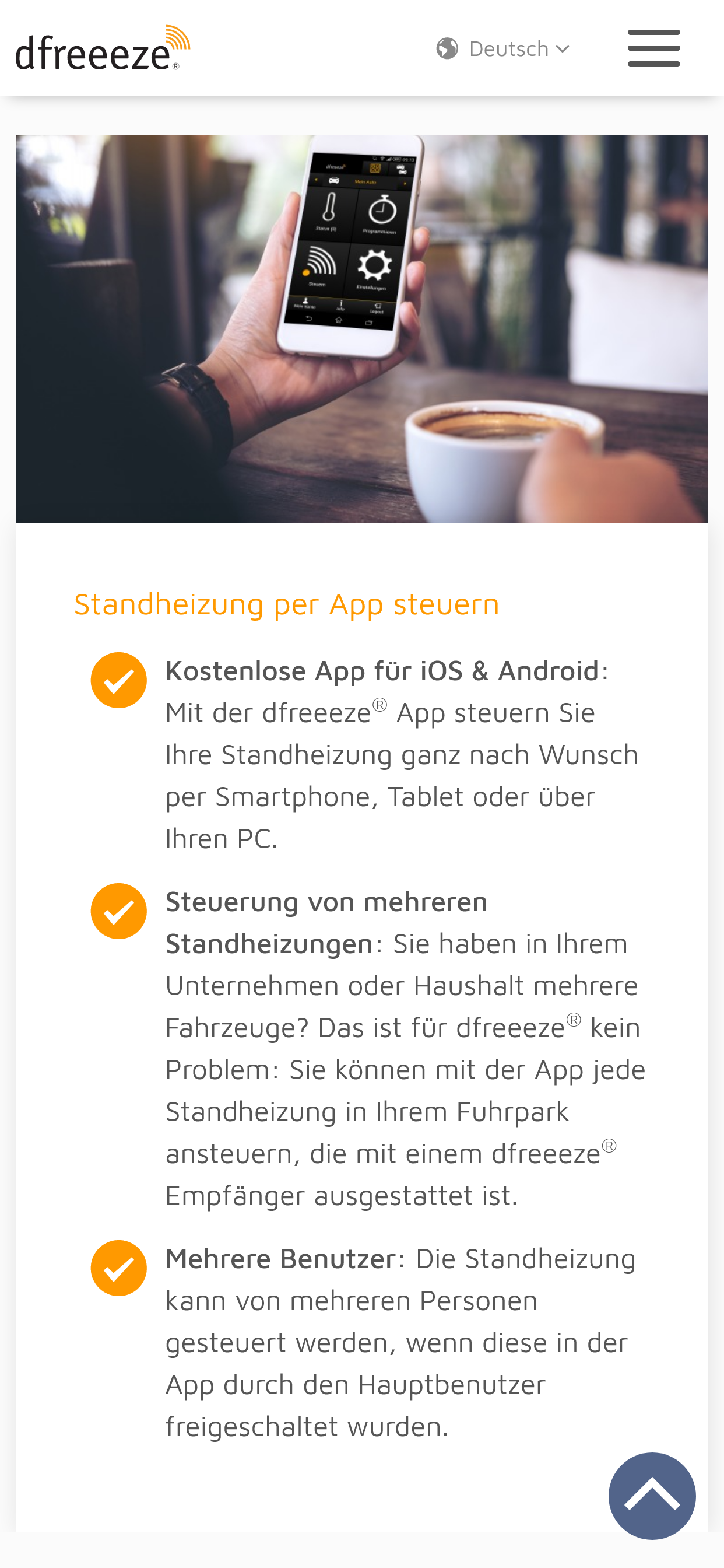Tap the dfreeeze logo to go home
This screenshot has height=1568, width=724.
pos(102,48)
